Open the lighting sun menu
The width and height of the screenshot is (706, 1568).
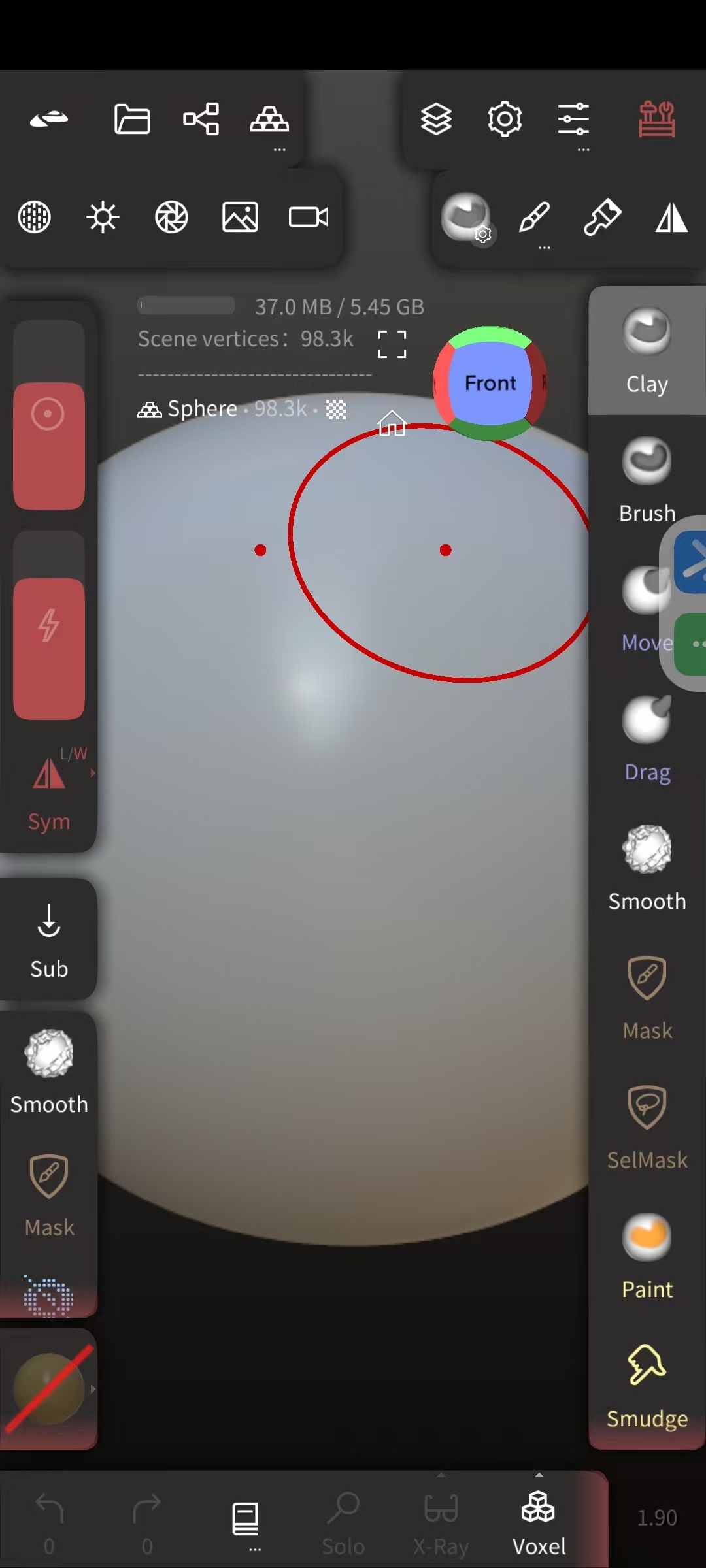tap(103, 218)
